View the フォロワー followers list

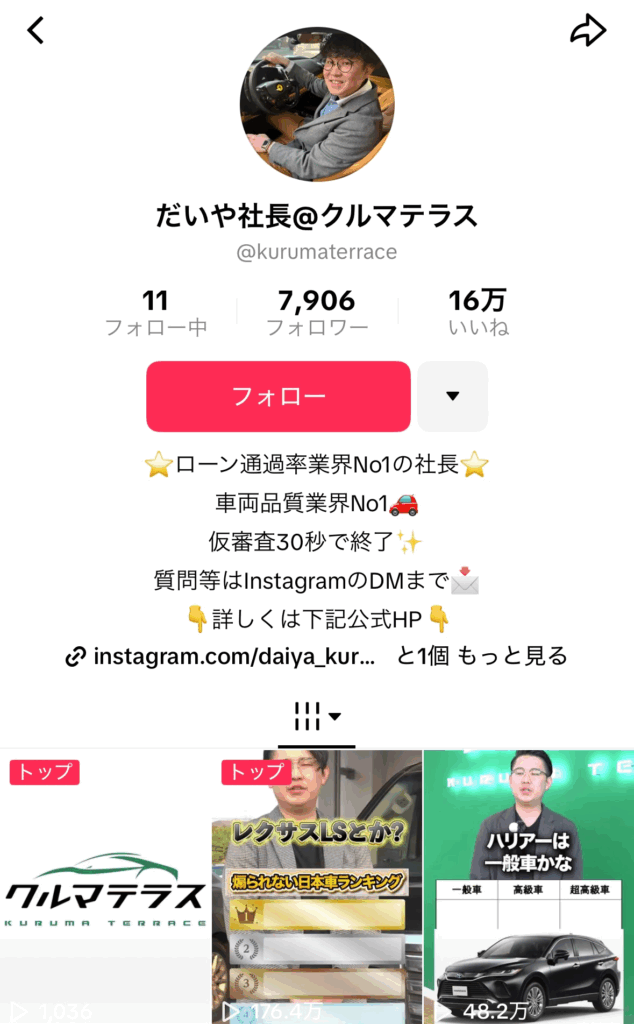tap(317, 312)
